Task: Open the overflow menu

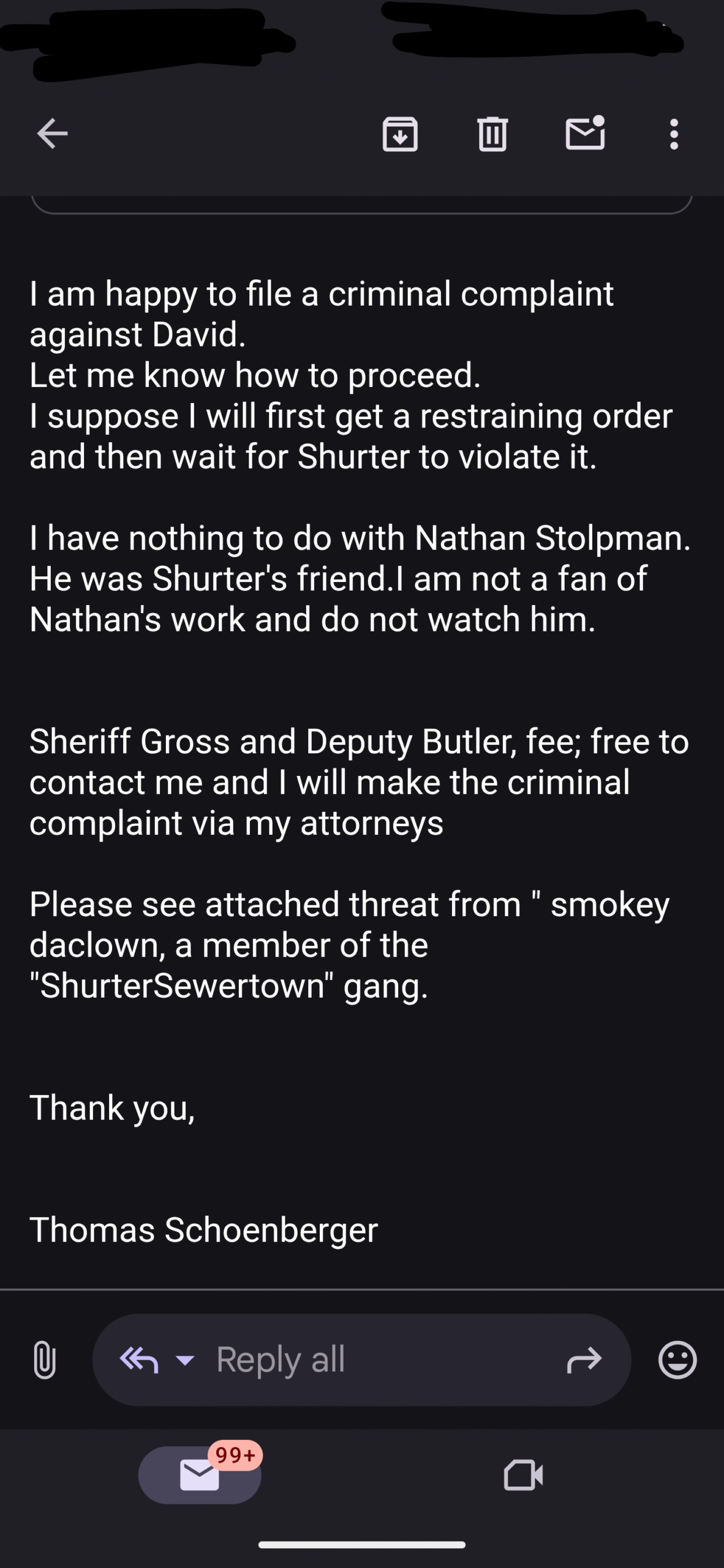Action: pos(674,134)
